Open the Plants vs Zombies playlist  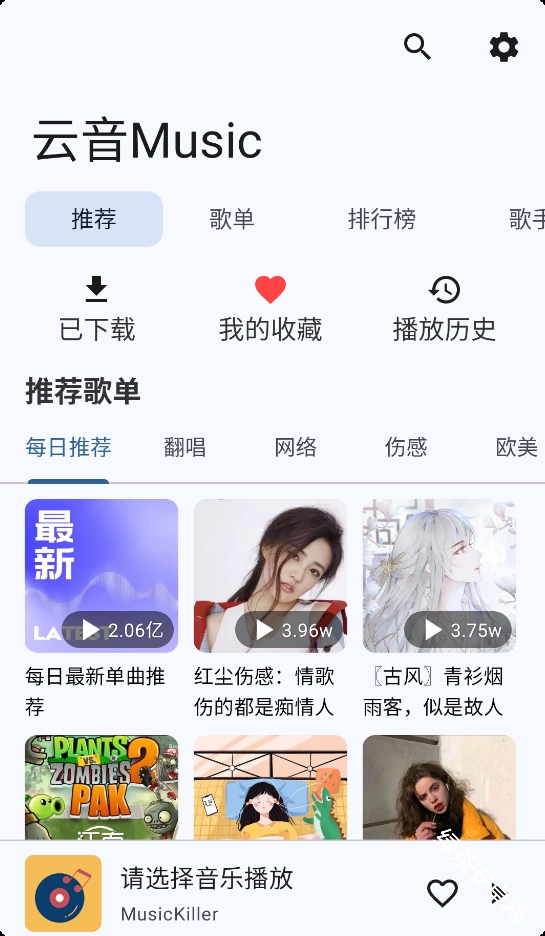pyautogui.click(x=101, y=787)
